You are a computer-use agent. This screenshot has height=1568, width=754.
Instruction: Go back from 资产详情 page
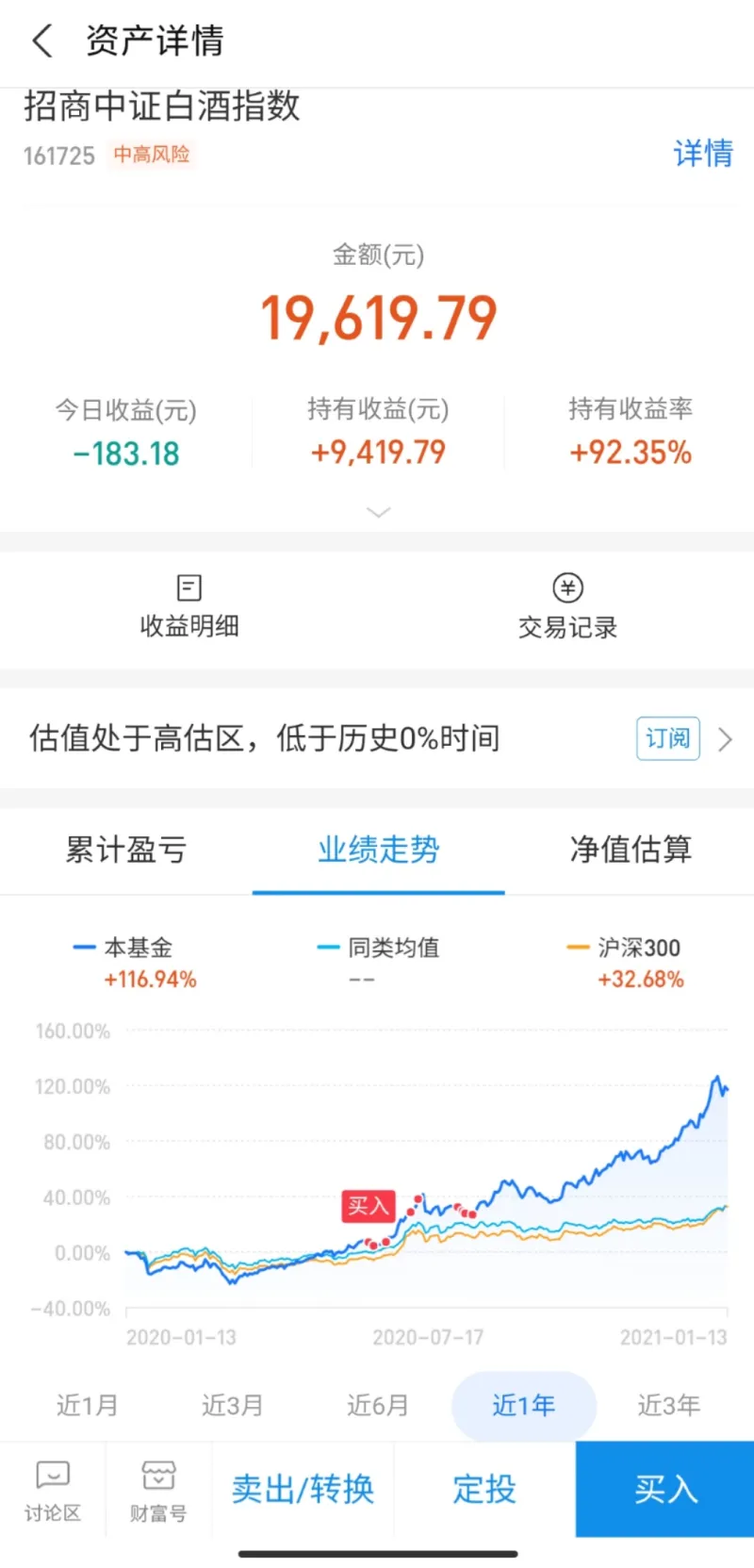point(43,41)
